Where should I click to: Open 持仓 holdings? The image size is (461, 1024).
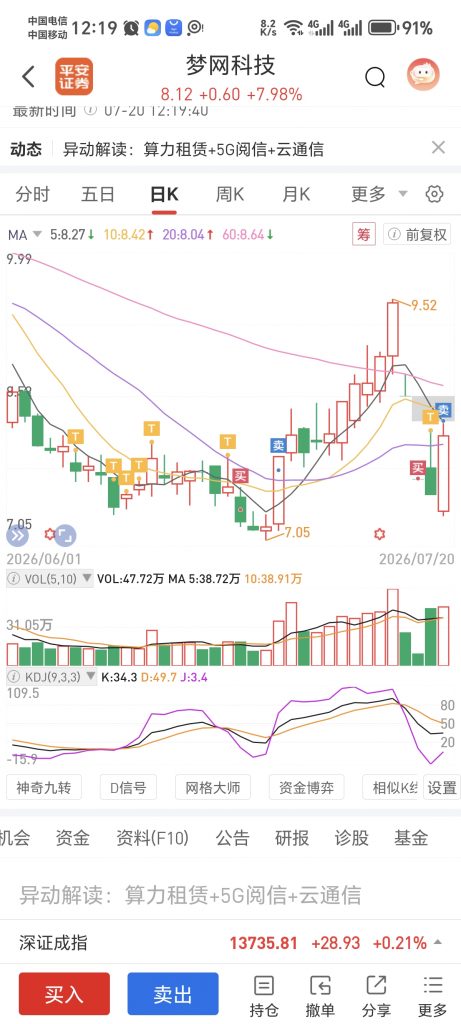pyautogui.click(x=264, y=996)
